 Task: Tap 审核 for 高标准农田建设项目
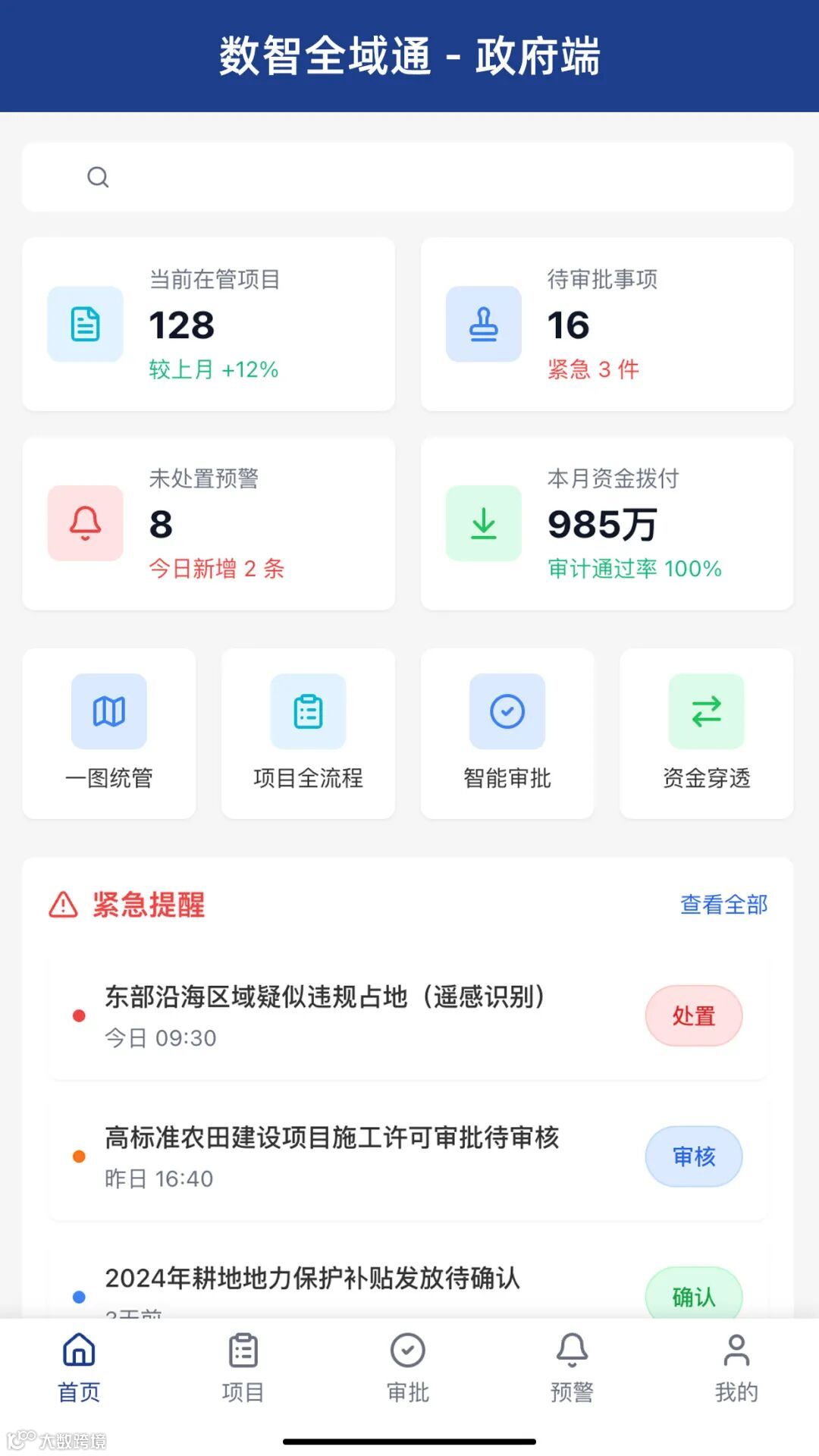(694, 1156)
